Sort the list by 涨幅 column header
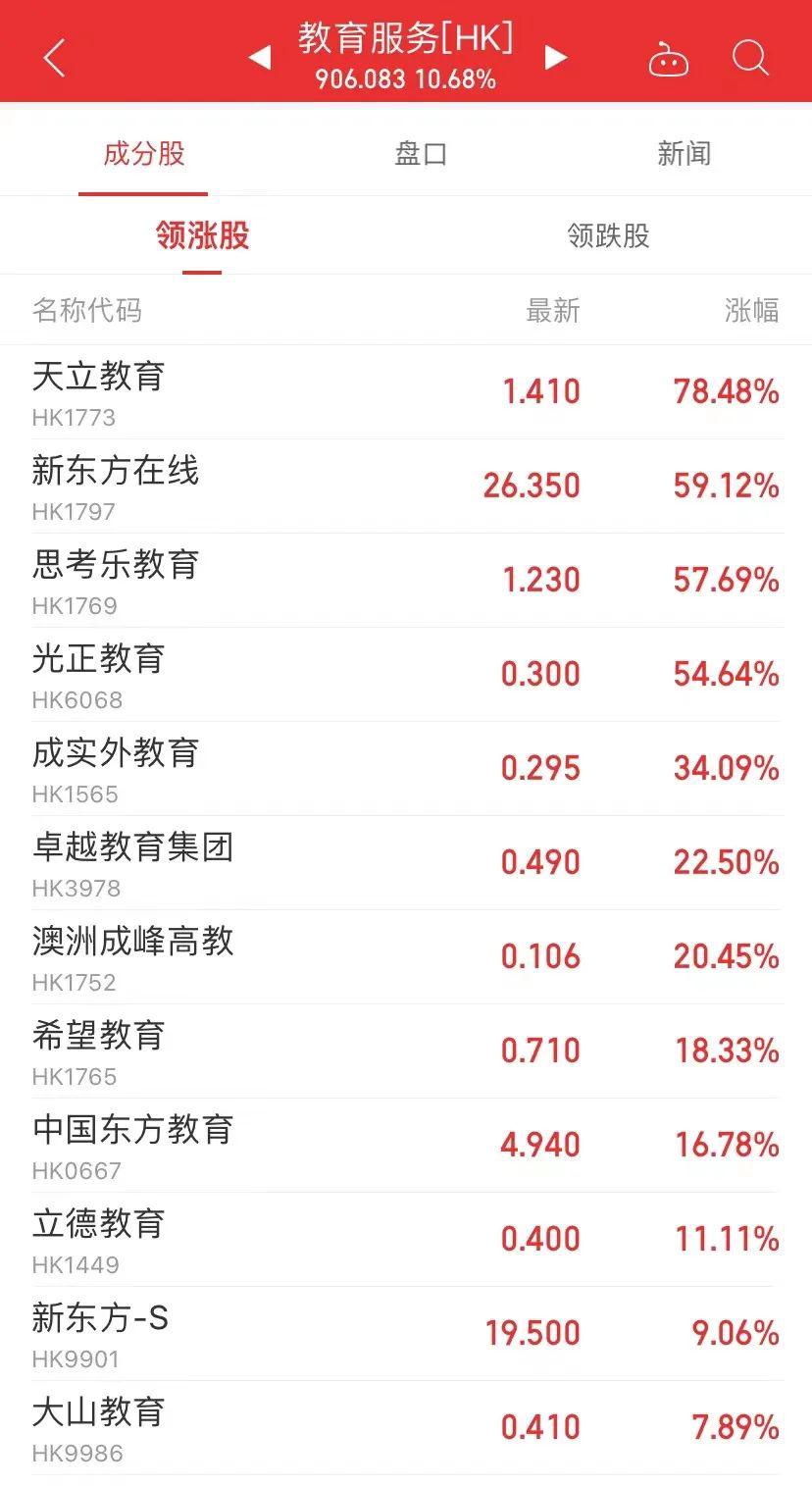The height and width of the screenshot is (1486, 812). (x=751, y=311)
